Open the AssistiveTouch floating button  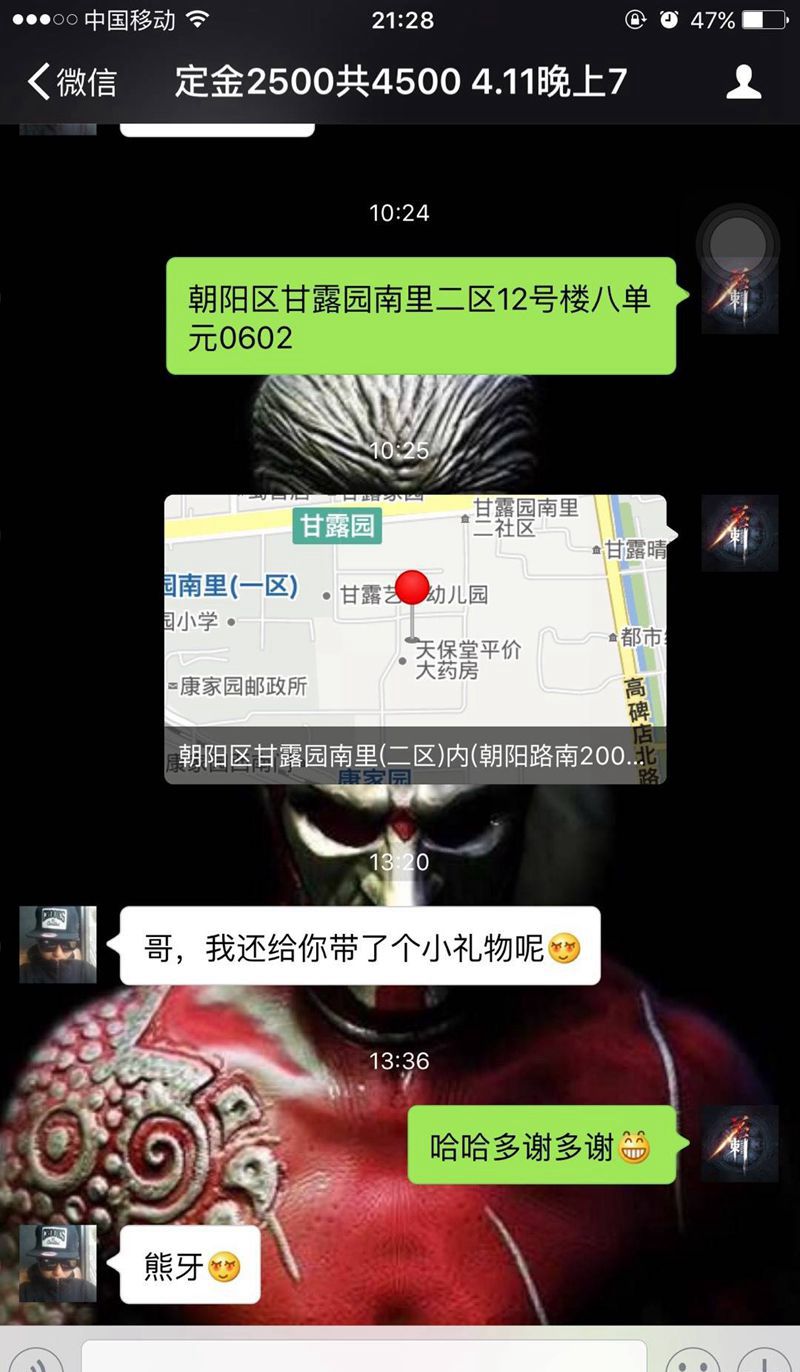(738, 243)
